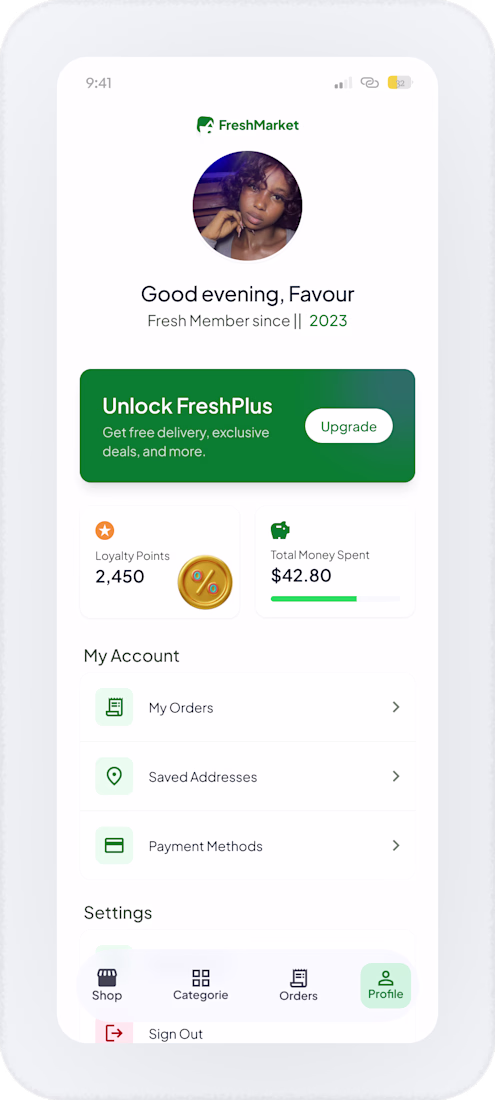This screenshot has height=1100, width=495.
Task: Switch to the Orders tab
Action: (298, 986)
